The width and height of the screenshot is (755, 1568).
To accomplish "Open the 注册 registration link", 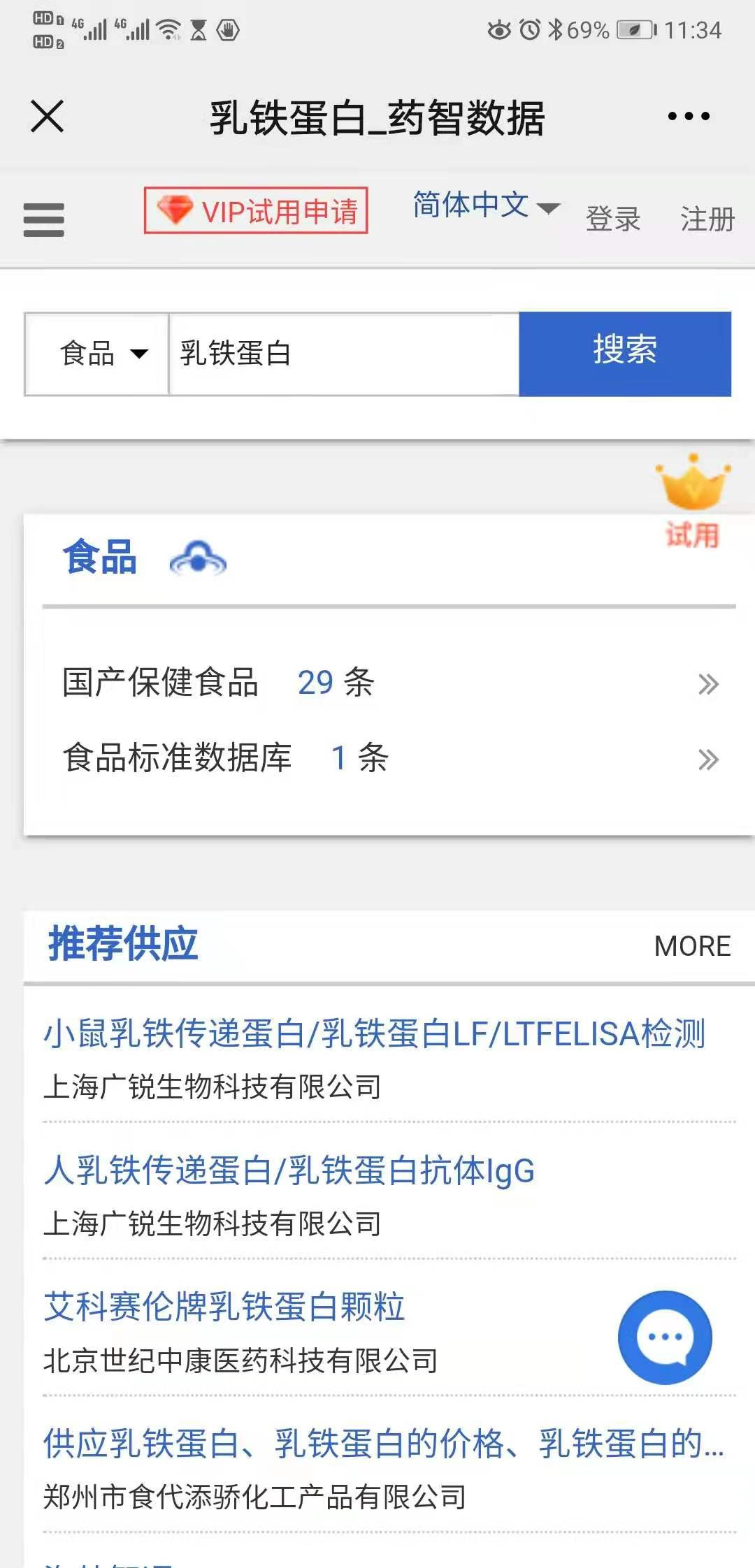I will (707, 219).
